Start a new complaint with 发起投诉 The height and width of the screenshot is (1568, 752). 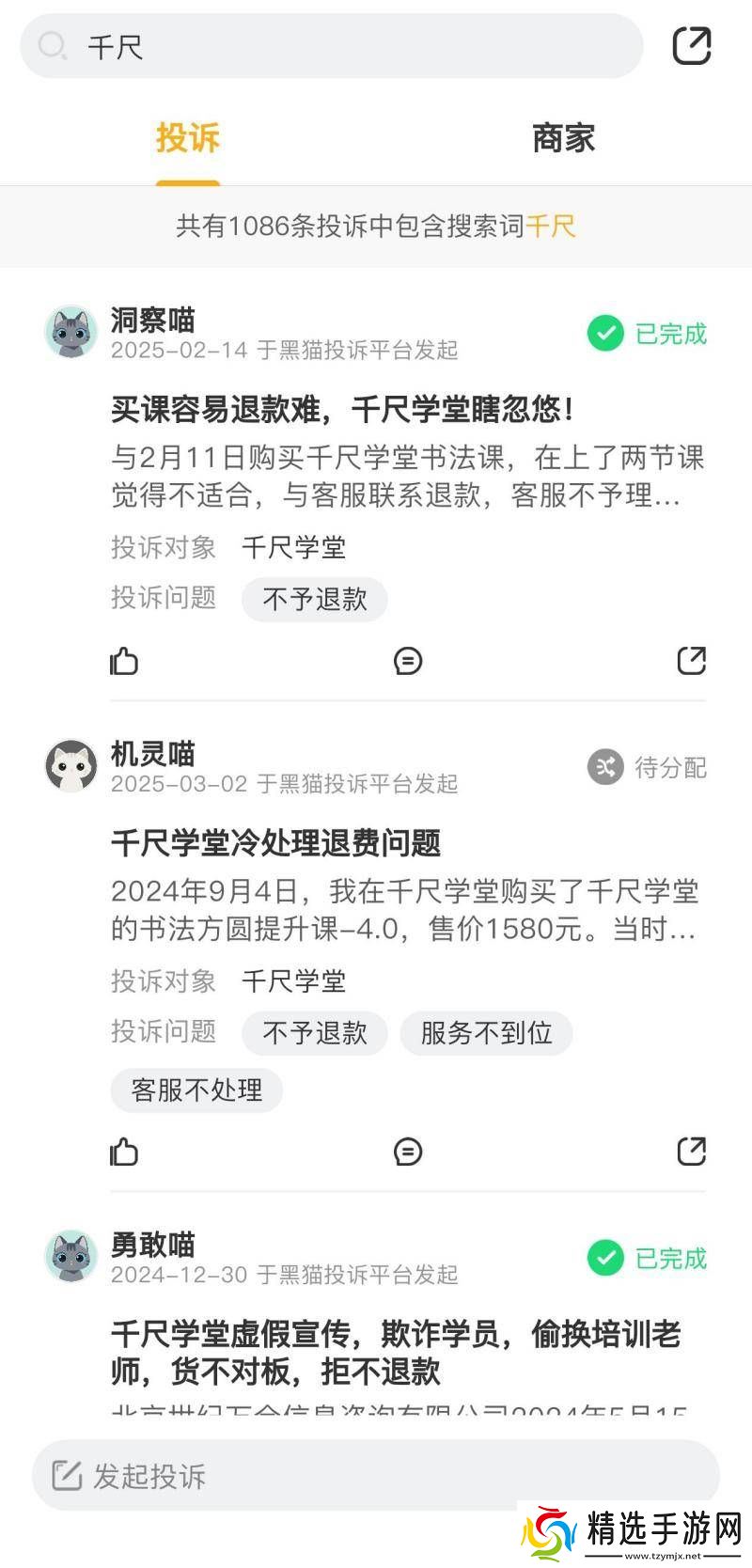point(376,1476)
